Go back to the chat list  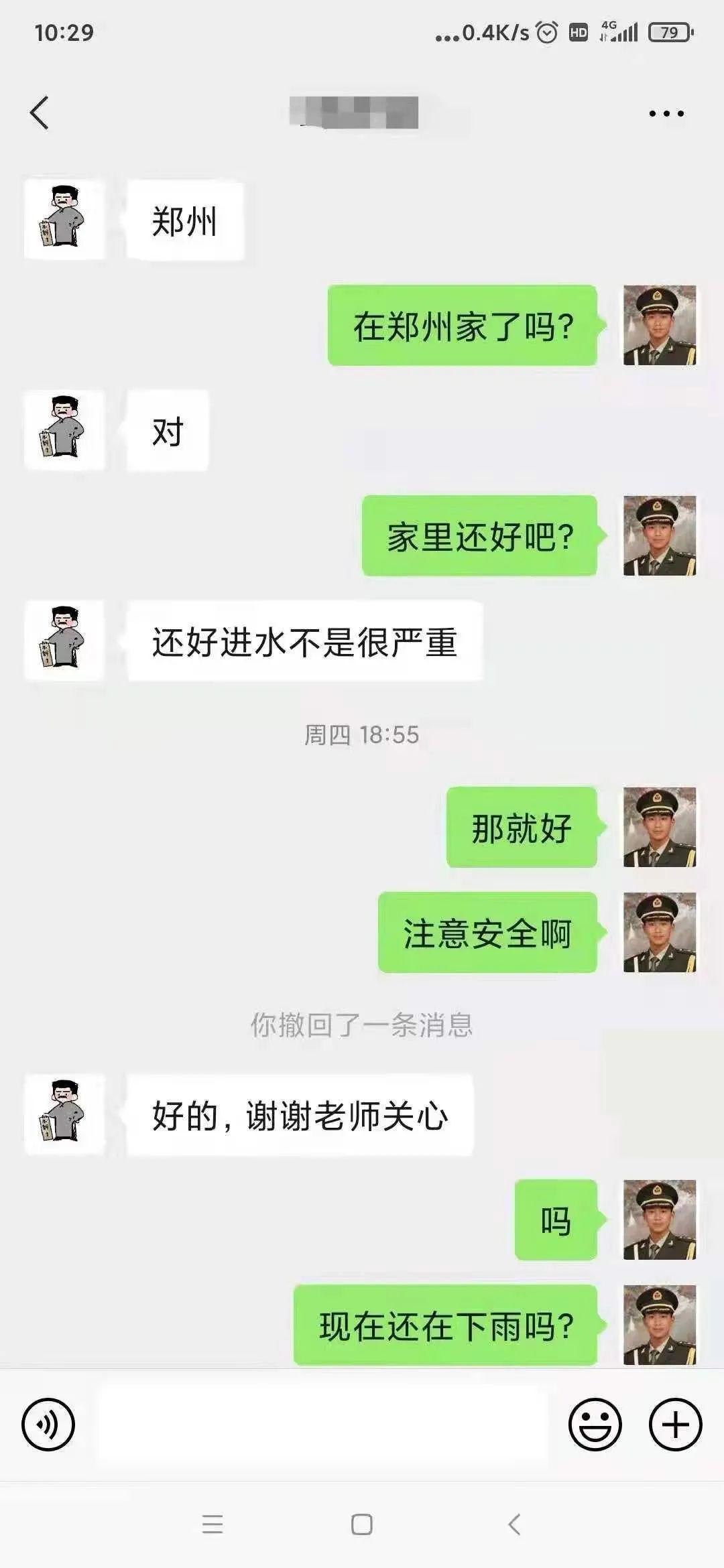40,113
